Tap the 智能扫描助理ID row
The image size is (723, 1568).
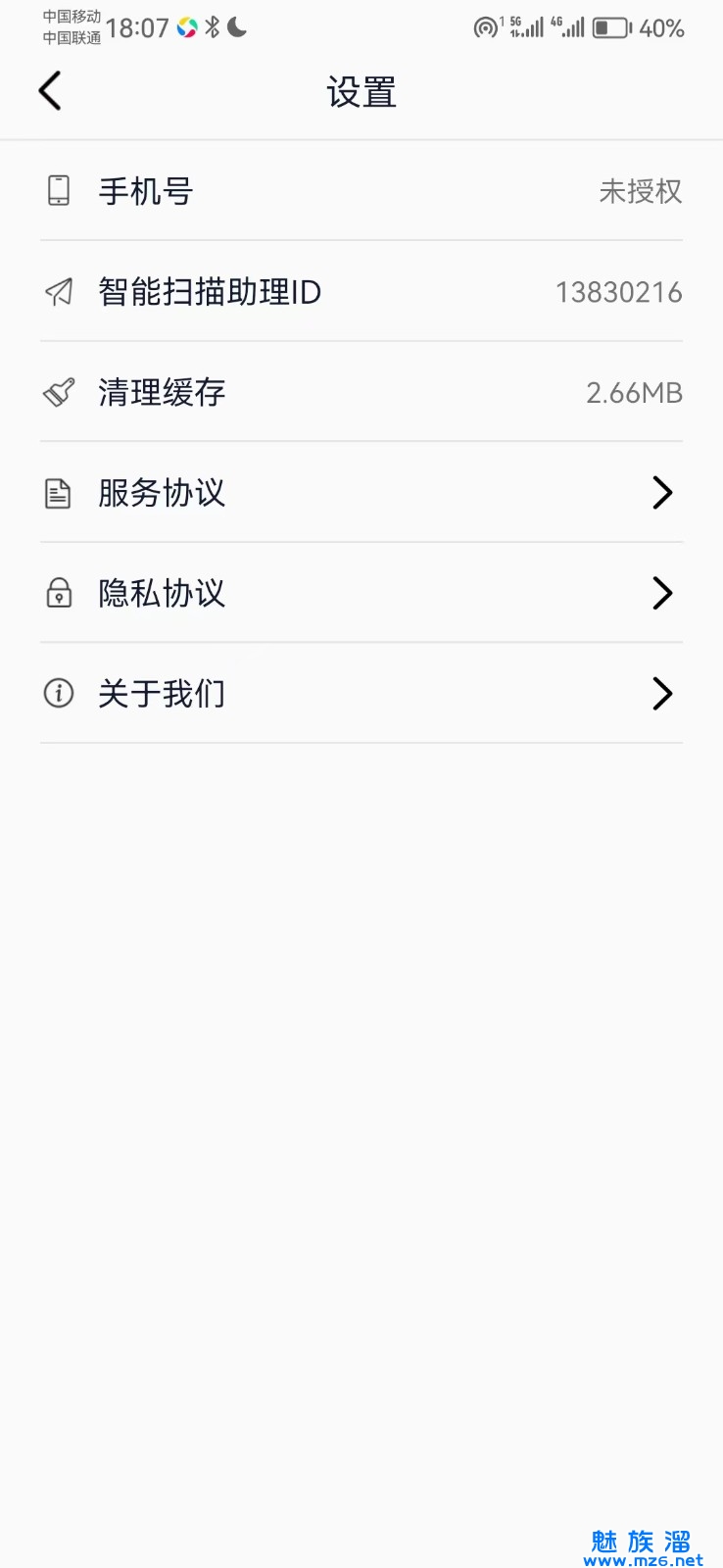[x=361, y=292]
